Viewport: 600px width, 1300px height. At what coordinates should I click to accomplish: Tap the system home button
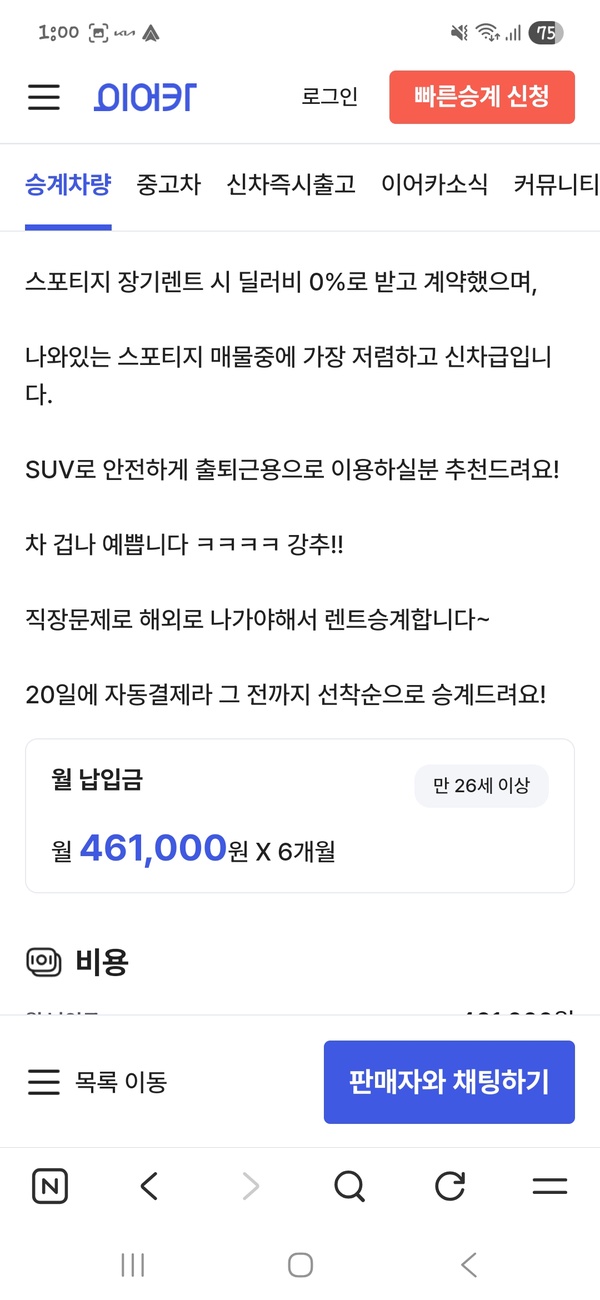300,1265
